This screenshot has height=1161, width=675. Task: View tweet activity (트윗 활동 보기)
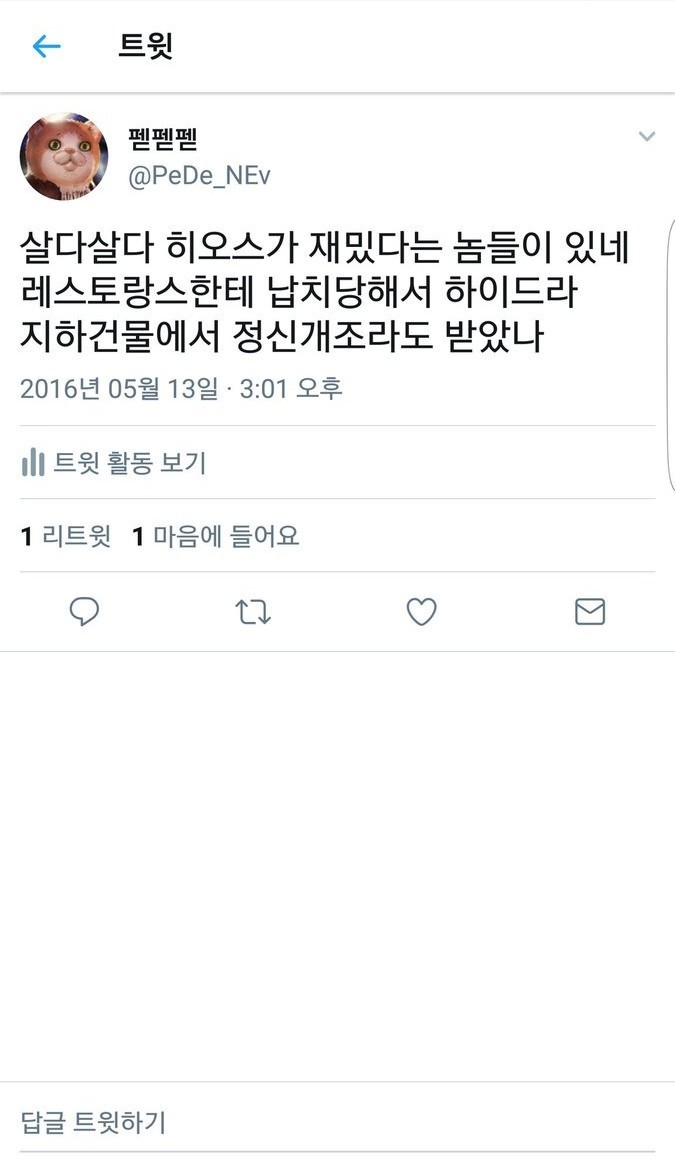click(114, 463)
